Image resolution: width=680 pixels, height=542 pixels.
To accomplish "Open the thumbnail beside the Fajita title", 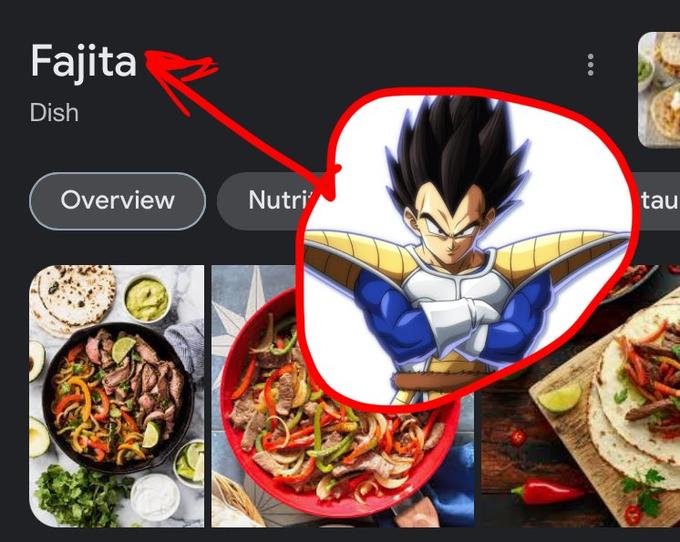I will coord(660,90).
